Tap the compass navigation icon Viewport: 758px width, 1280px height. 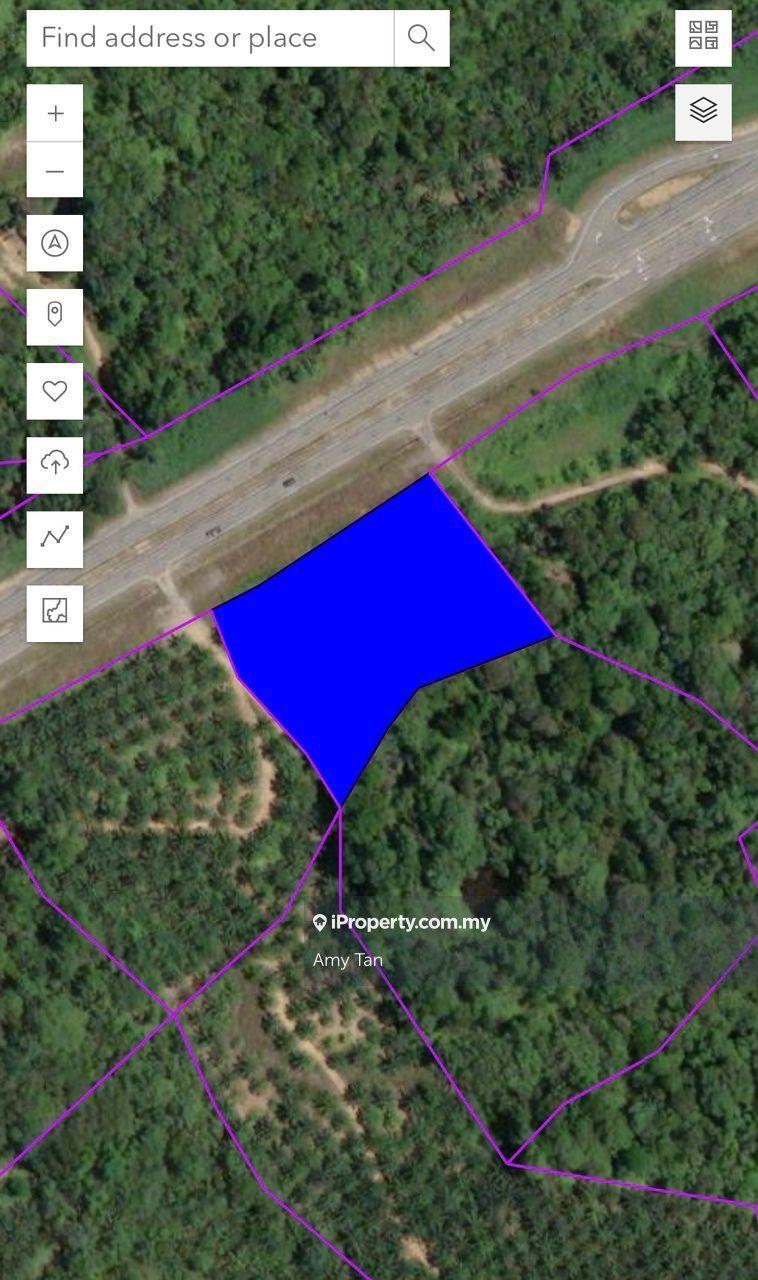pyautogui.click(x=55, y=243)
